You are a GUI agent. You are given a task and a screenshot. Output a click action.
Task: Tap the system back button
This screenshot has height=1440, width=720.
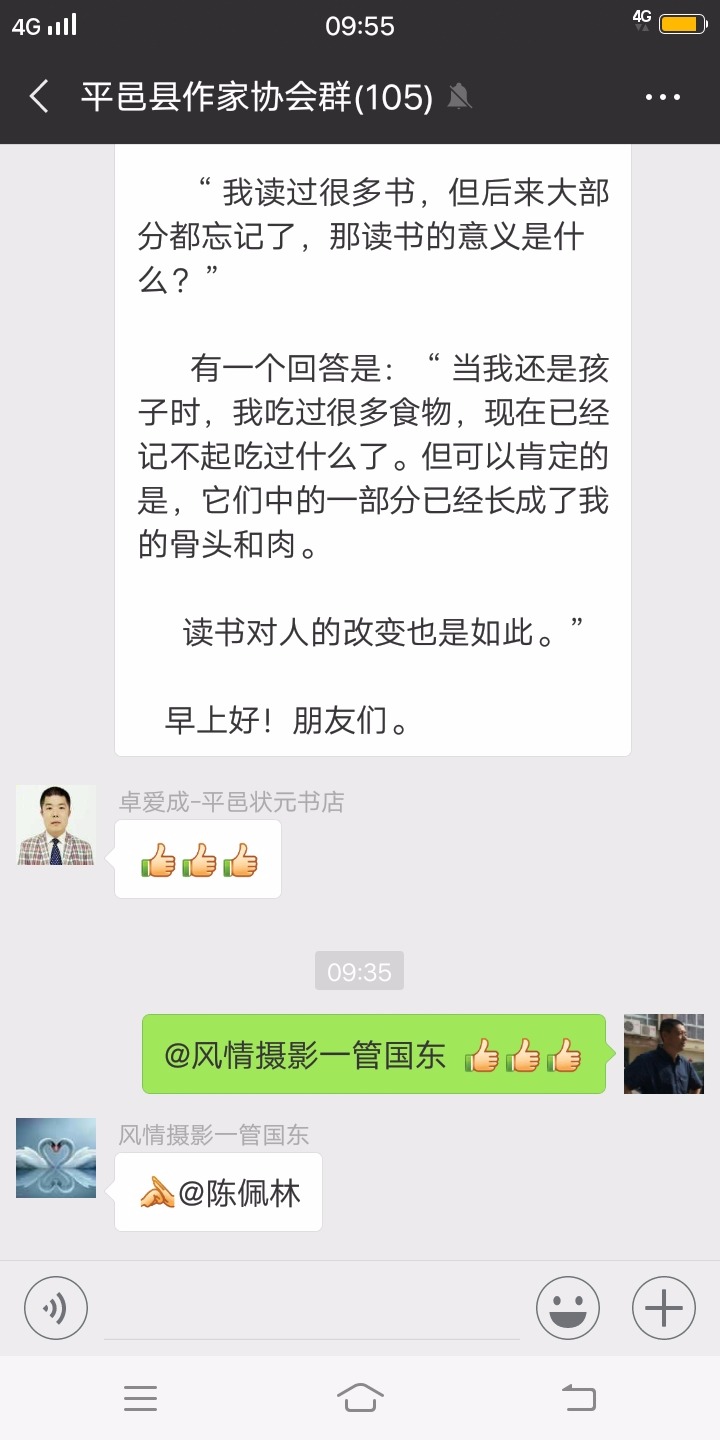click(579, 1398)
